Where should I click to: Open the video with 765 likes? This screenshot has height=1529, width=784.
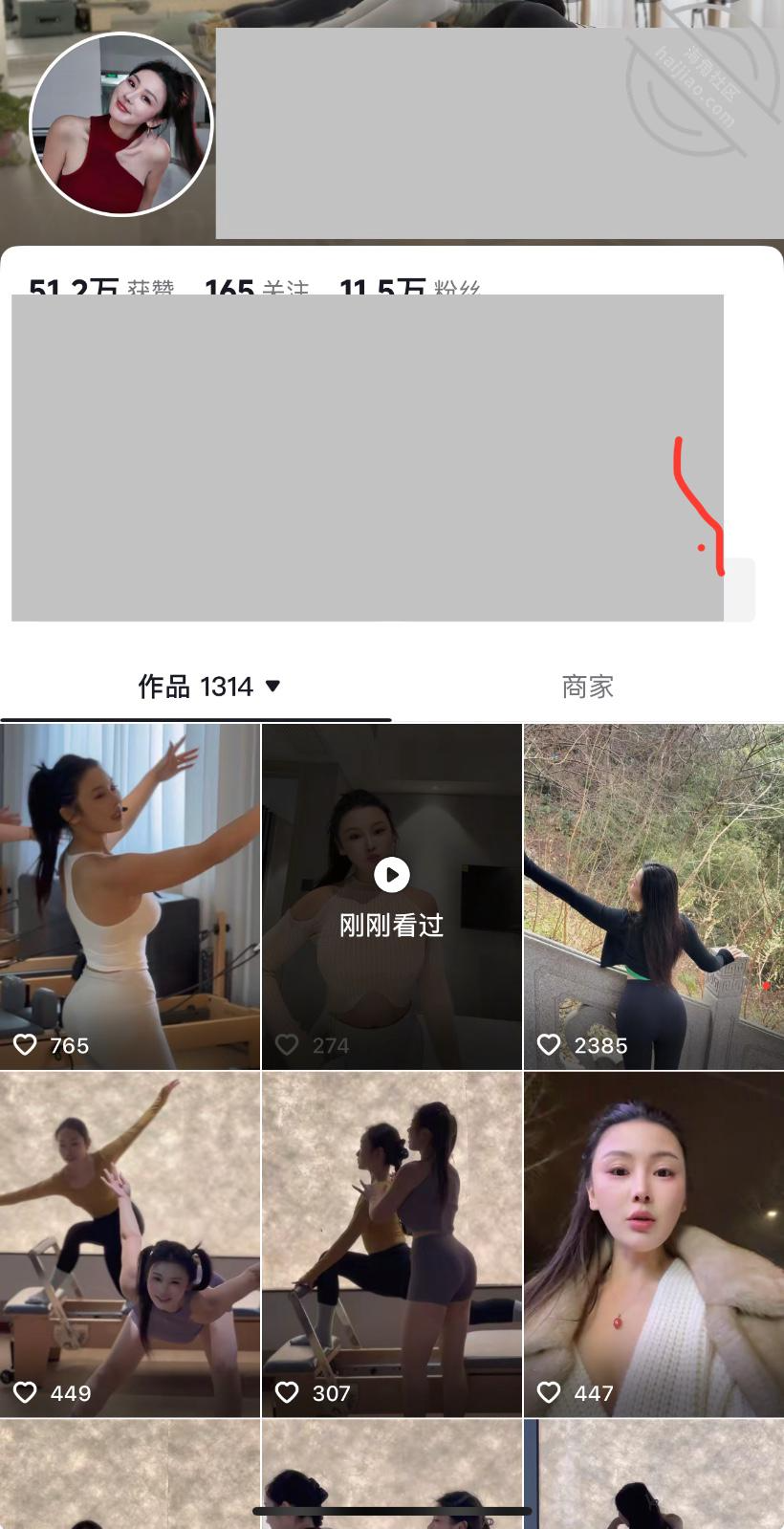(x=130, y=897)
